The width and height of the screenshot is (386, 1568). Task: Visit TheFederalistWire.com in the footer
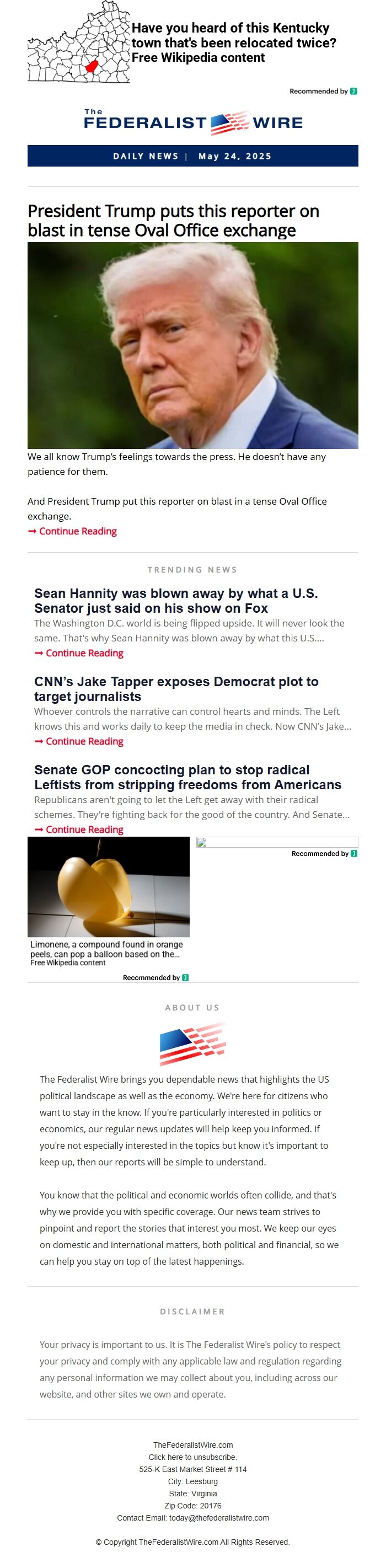192,1444
